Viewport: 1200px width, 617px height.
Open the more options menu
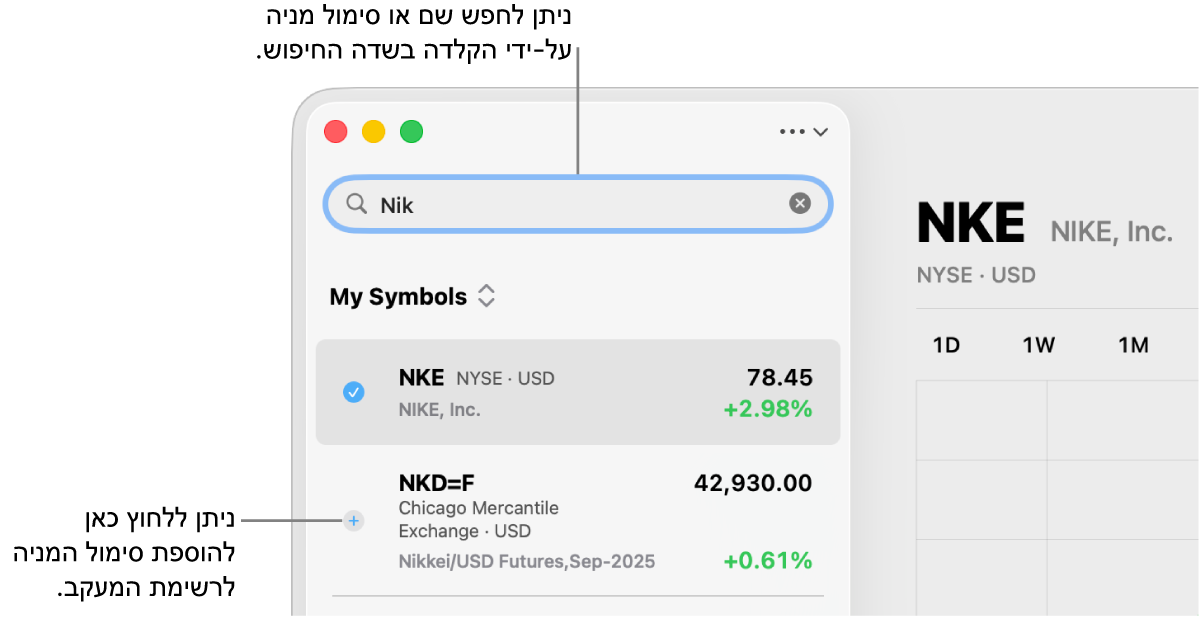click(804, 132)
